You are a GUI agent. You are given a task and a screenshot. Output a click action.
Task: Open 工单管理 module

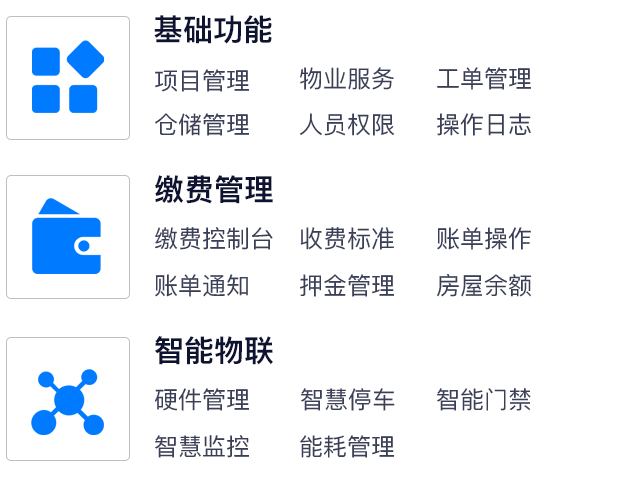484,79
